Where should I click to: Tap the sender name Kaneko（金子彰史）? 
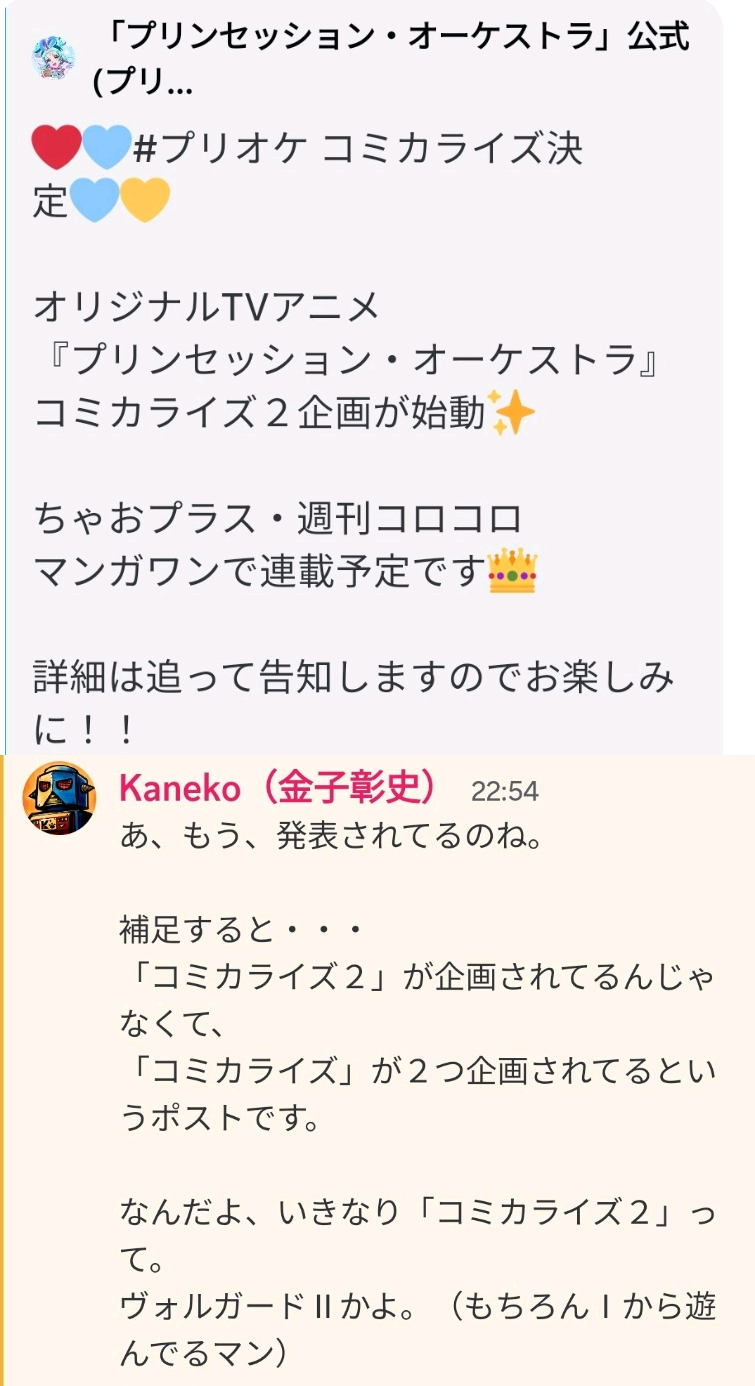click(278, 789)
